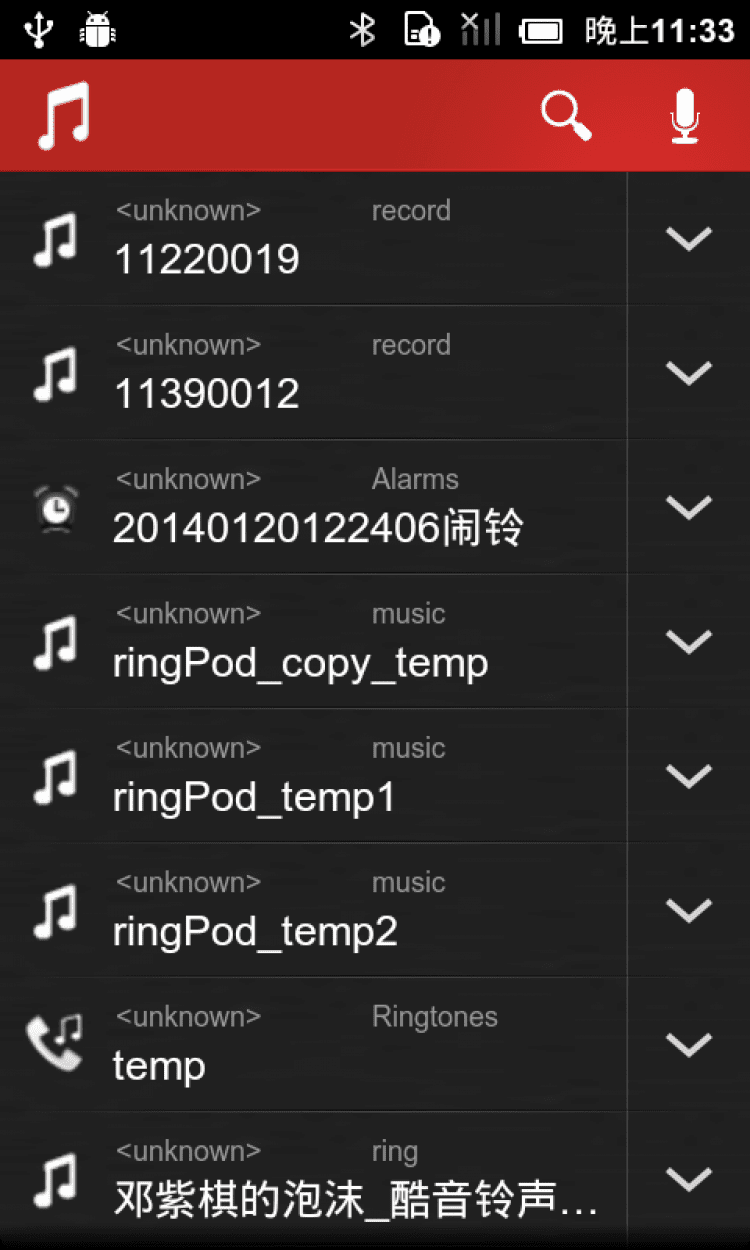Screen dimensions: 750x1250
Task: Show options for ringPod_temp2
Action: [689, 910]
